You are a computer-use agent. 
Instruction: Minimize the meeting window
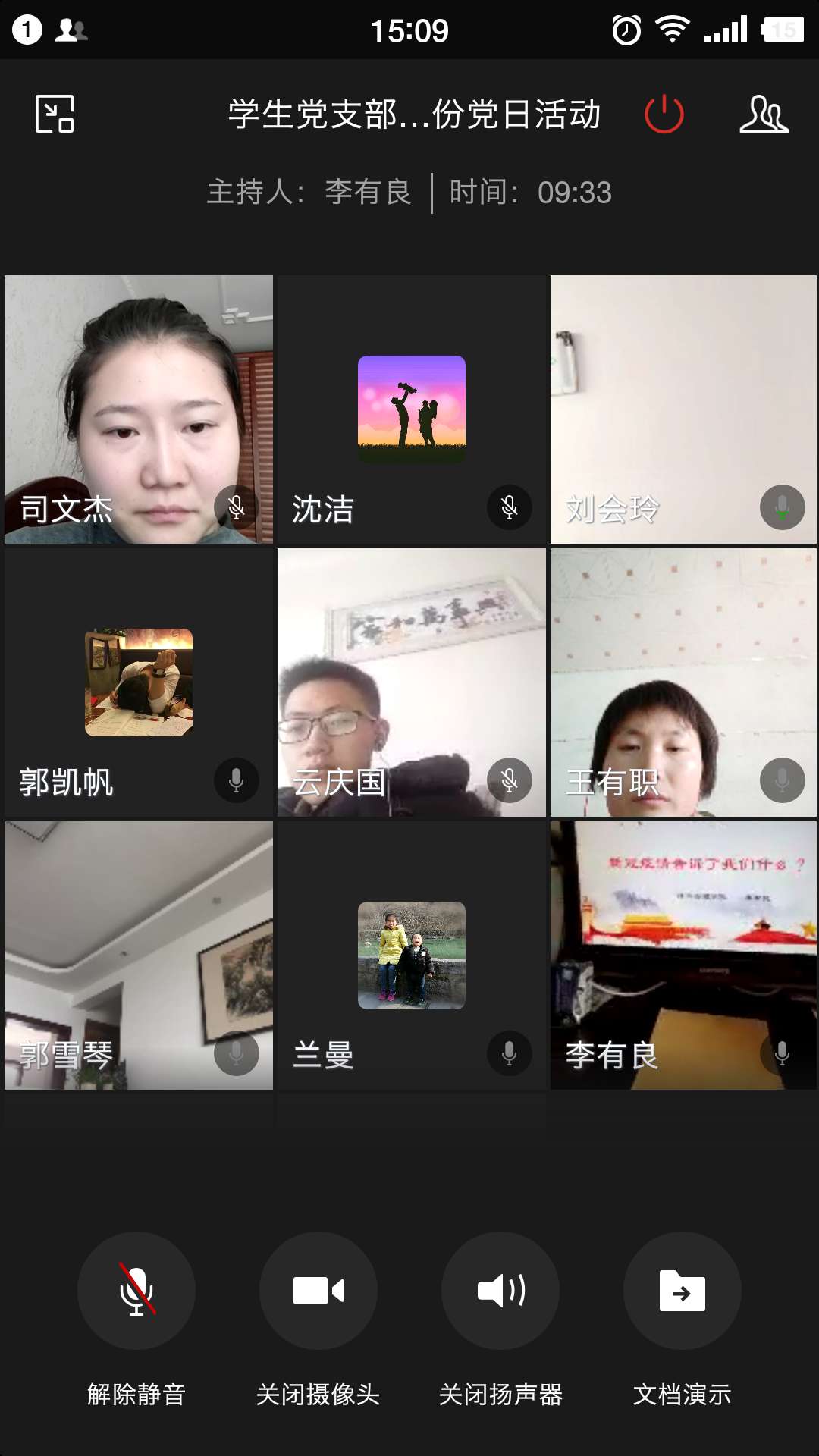pyautogui.click(x=55, y=114)
